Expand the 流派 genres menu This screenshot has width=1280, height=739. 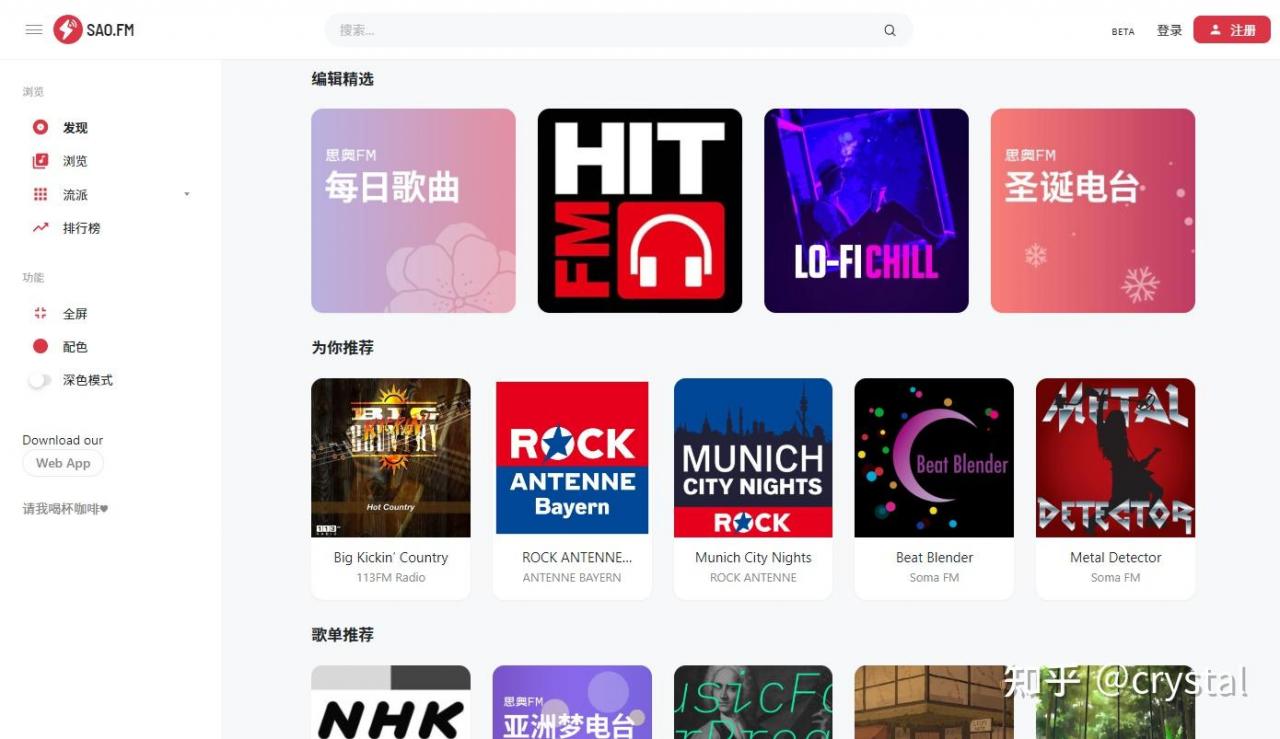point(110,195)
